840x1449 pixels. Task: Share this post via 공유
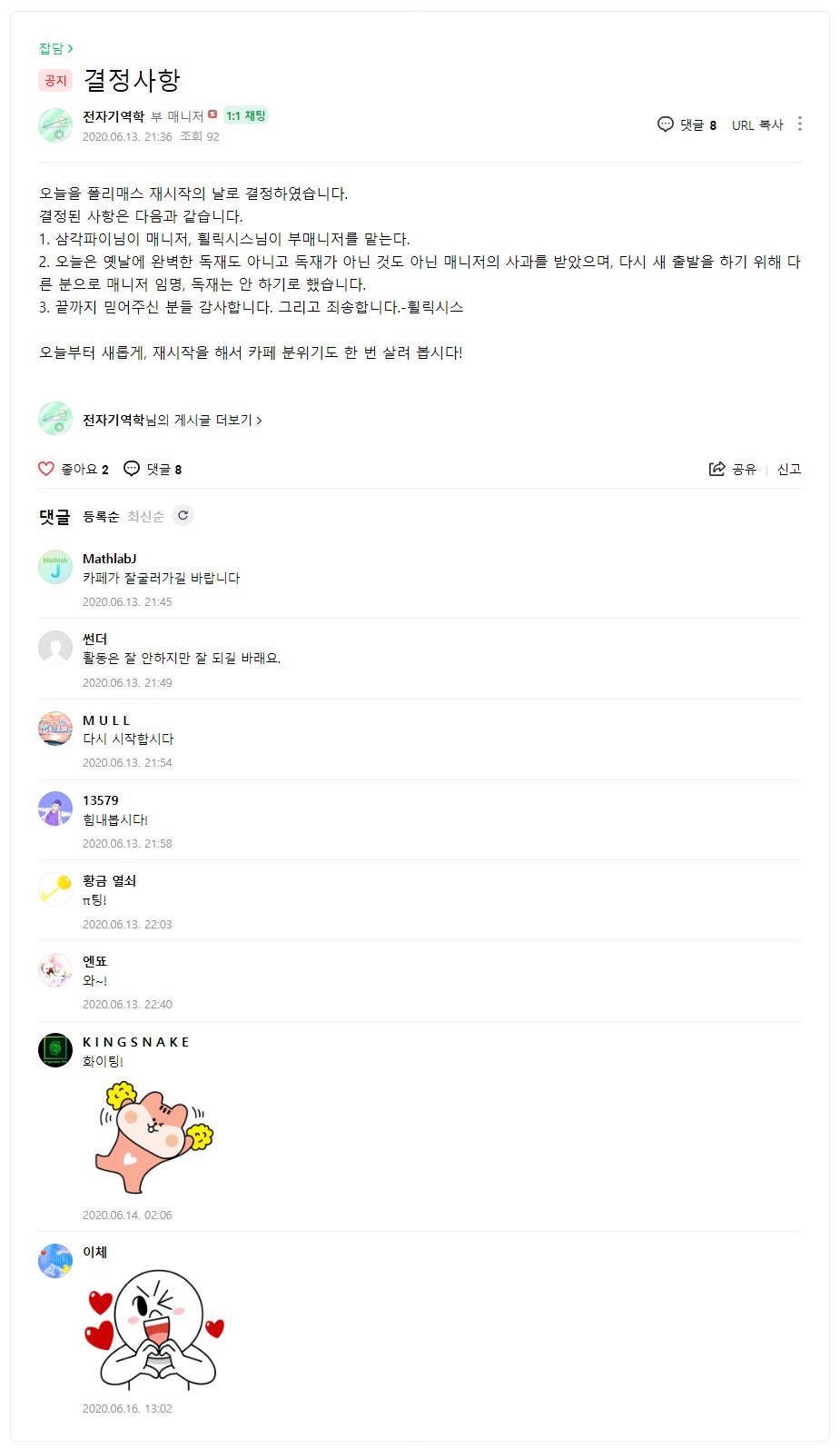pos(732,469)
